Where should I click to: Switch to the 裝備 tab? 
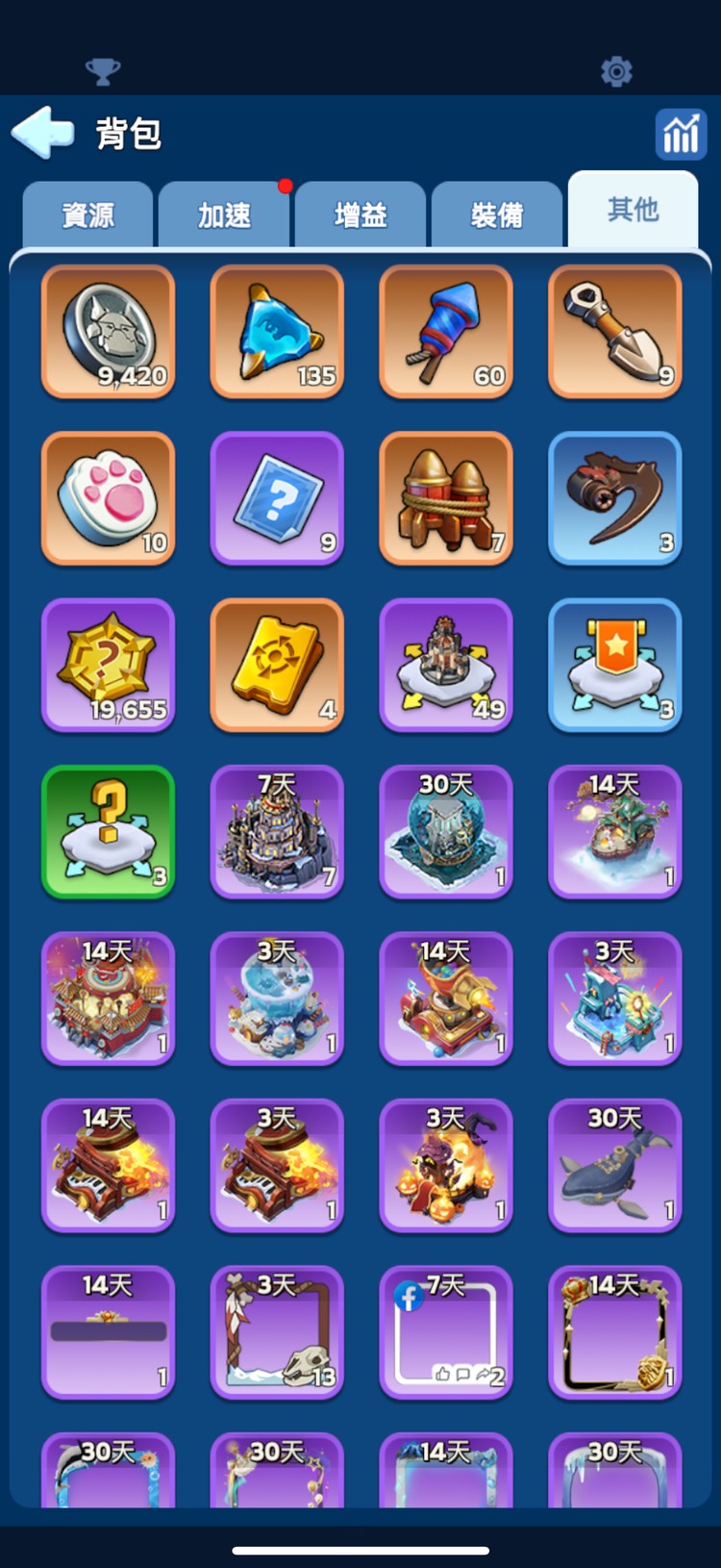(x=497, y=215)
